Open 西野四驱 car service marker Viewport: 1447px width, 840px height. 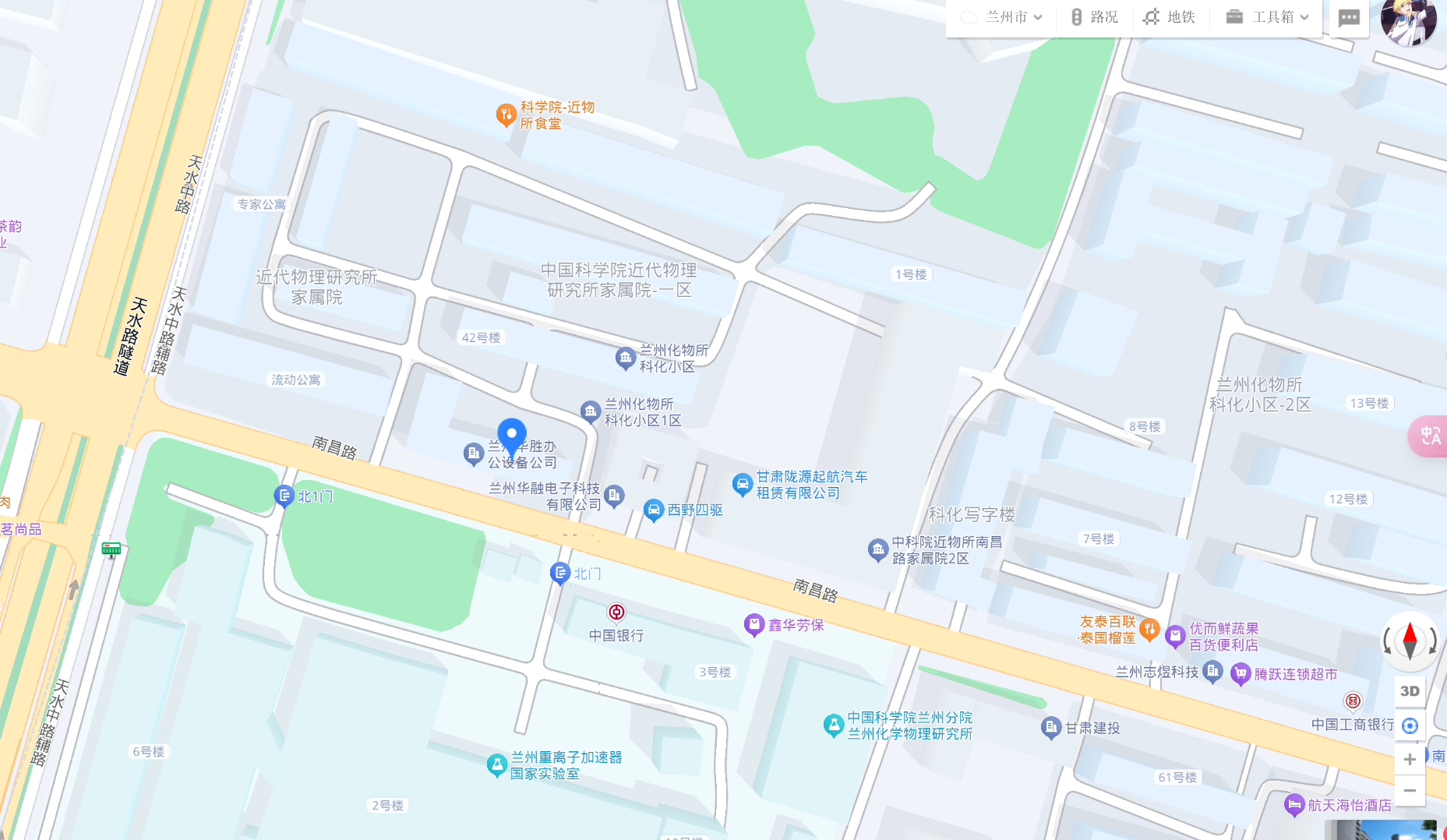[654, 510]
